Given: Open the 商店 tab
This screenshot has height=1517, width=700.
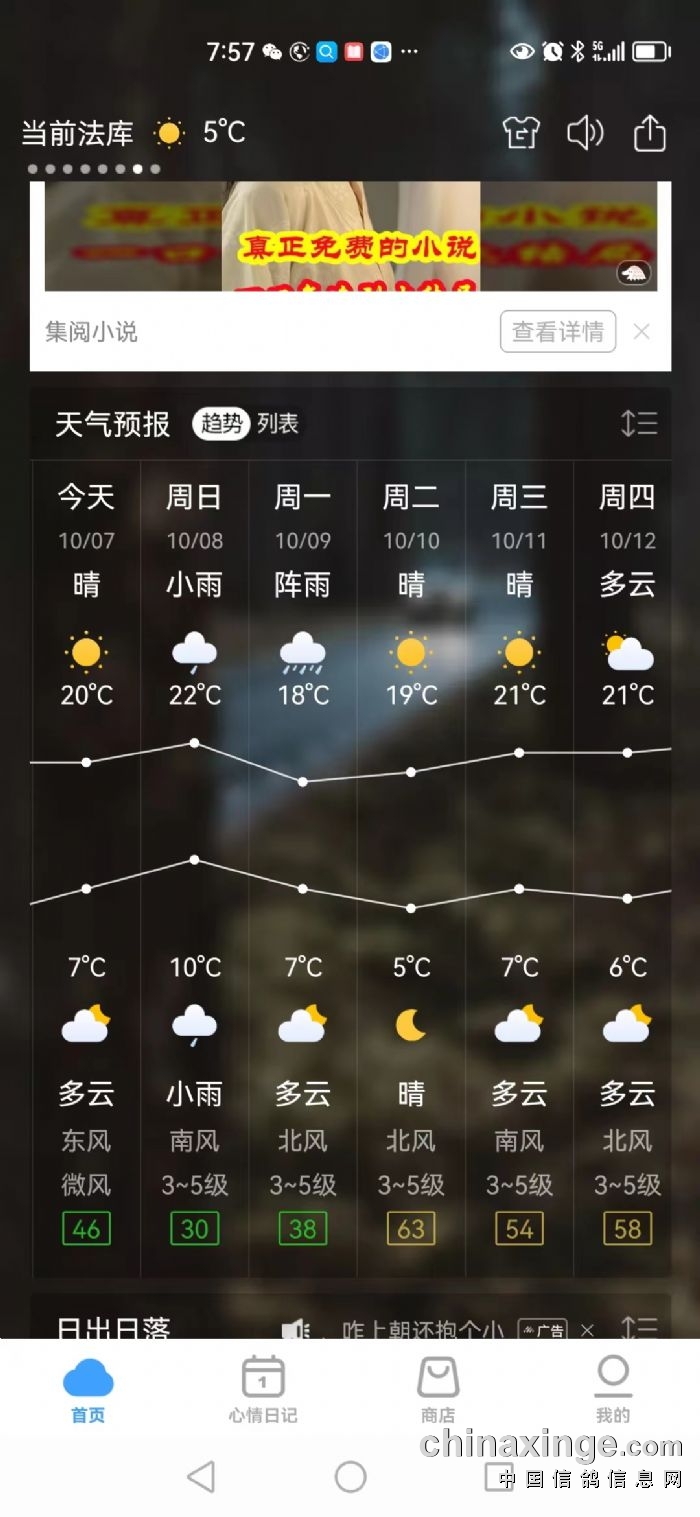Looking at the screenshot, I should pyautogui.click(x=438, y=1389).
